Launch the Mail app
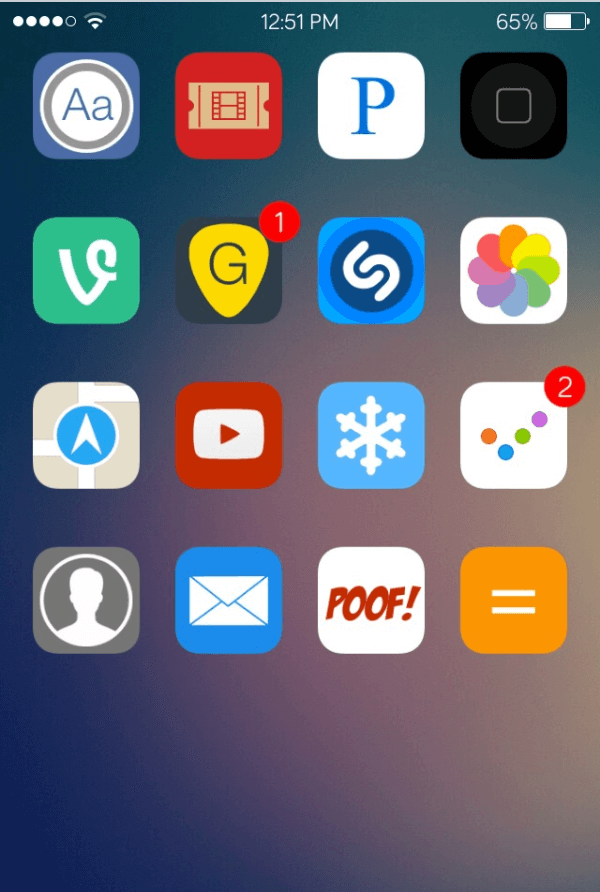The image size is (600, 892). (x=228, y=600)
